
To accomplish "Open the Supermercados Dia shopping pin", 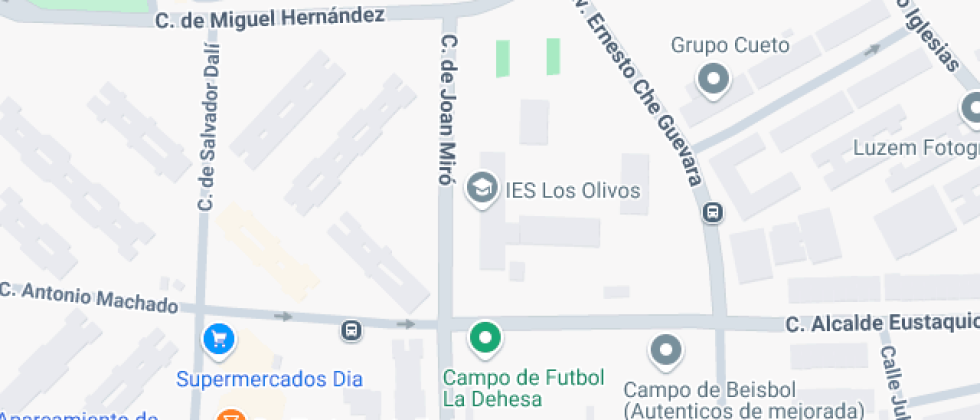I will [219, 340].
